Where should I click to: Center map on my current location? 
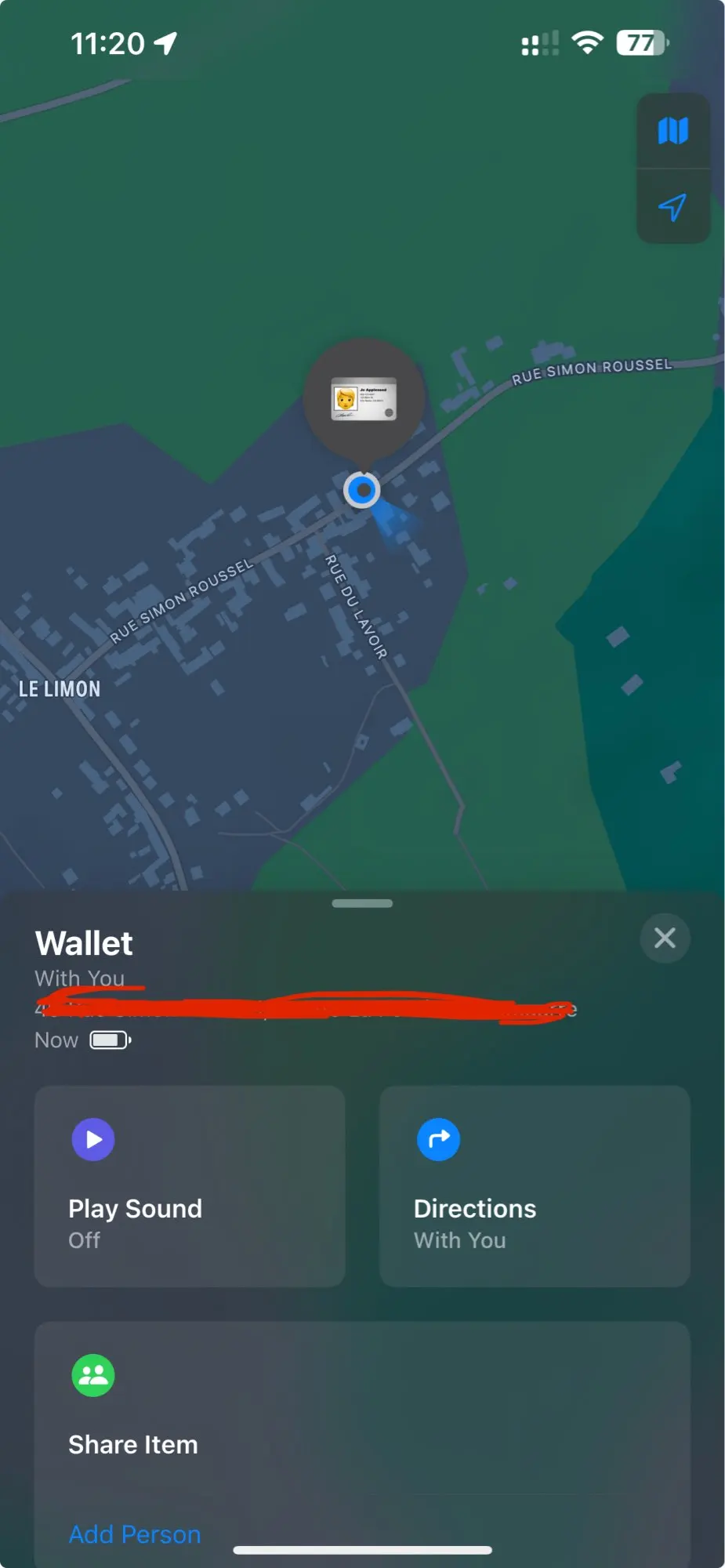pyautogui.click(x=673, y=207)
